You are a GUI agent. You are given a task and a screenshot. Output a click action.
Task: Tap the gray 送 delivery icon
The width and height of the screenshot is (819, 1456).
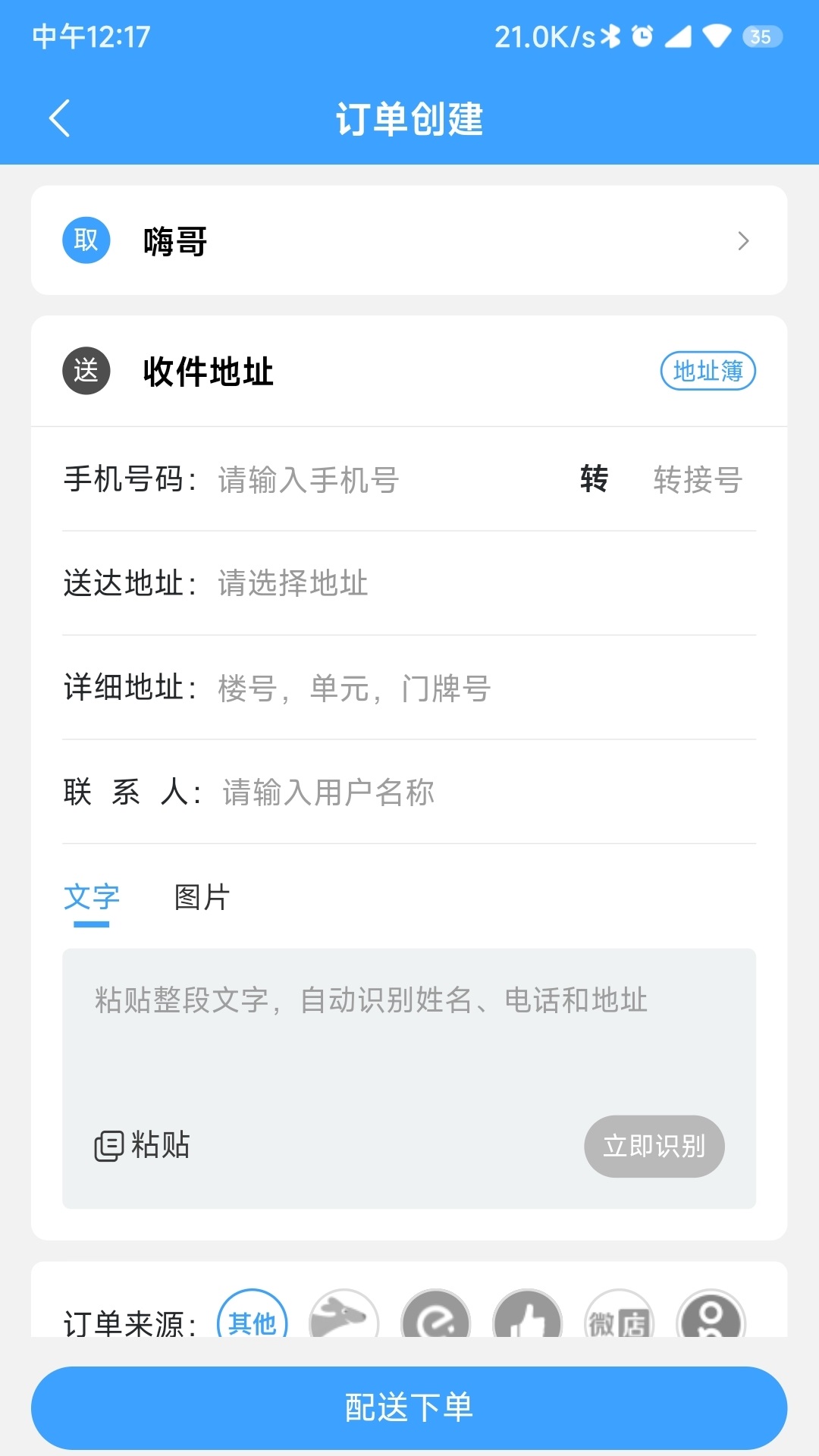pos(86,372)
